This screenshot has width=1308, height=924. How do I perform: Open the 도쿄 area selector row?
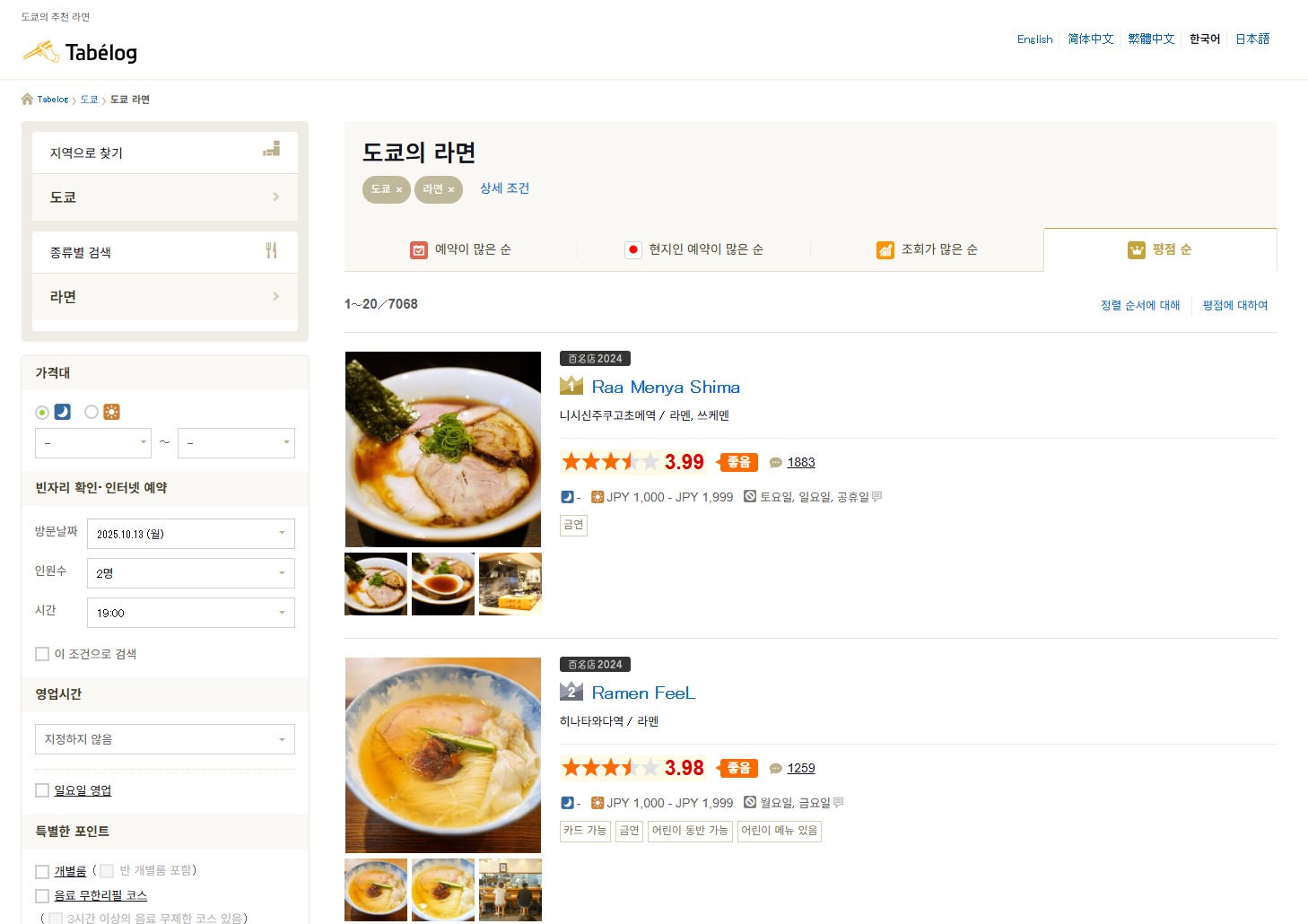[165, 197]
